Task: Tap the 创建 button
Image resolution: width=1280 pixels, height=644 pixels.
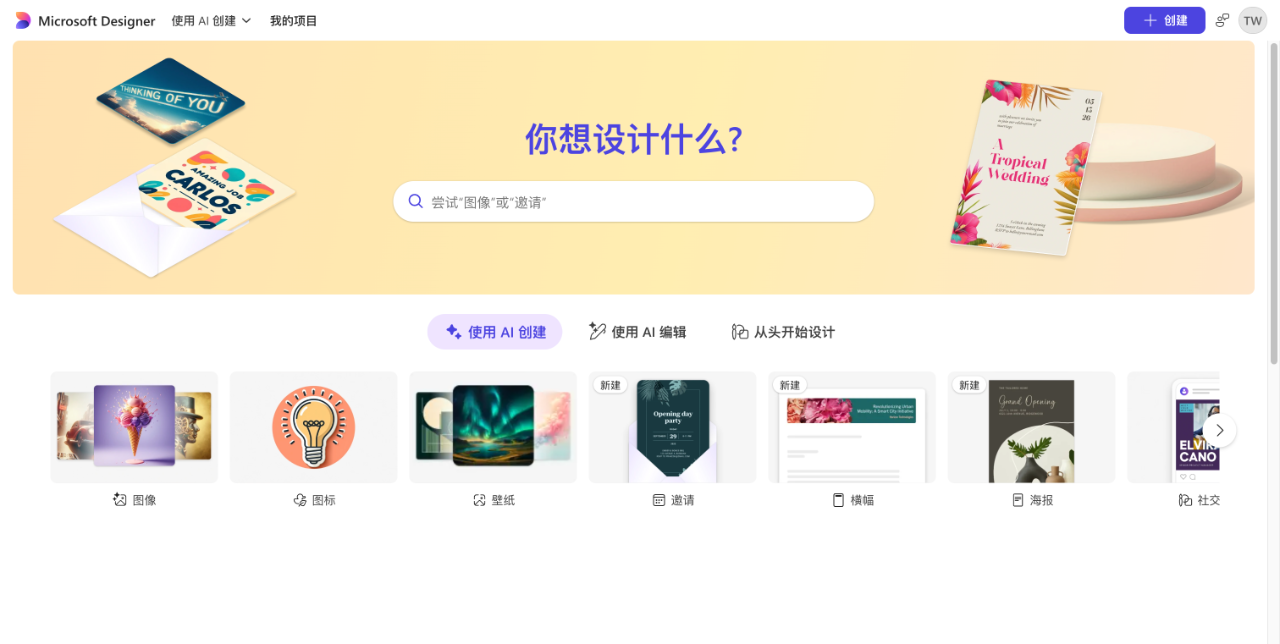Action: pos(1164,20)
